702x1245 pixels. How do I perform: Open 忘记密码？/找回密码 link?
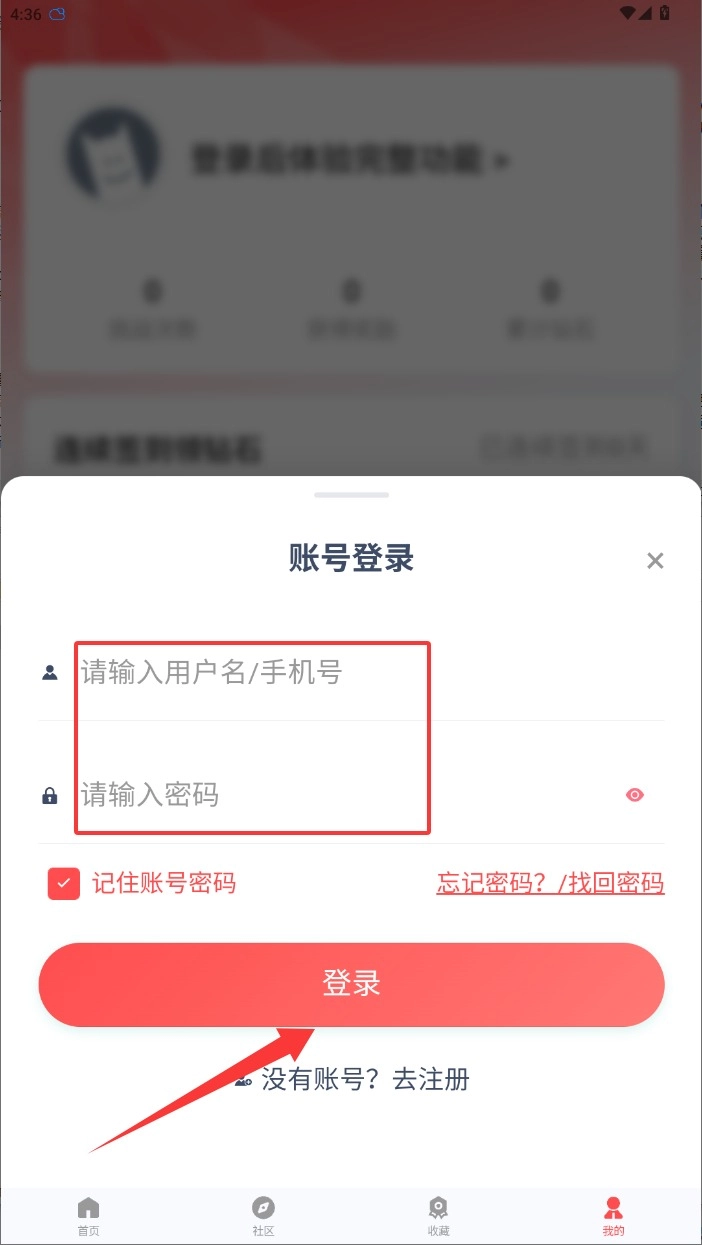(x=550, y=884)
